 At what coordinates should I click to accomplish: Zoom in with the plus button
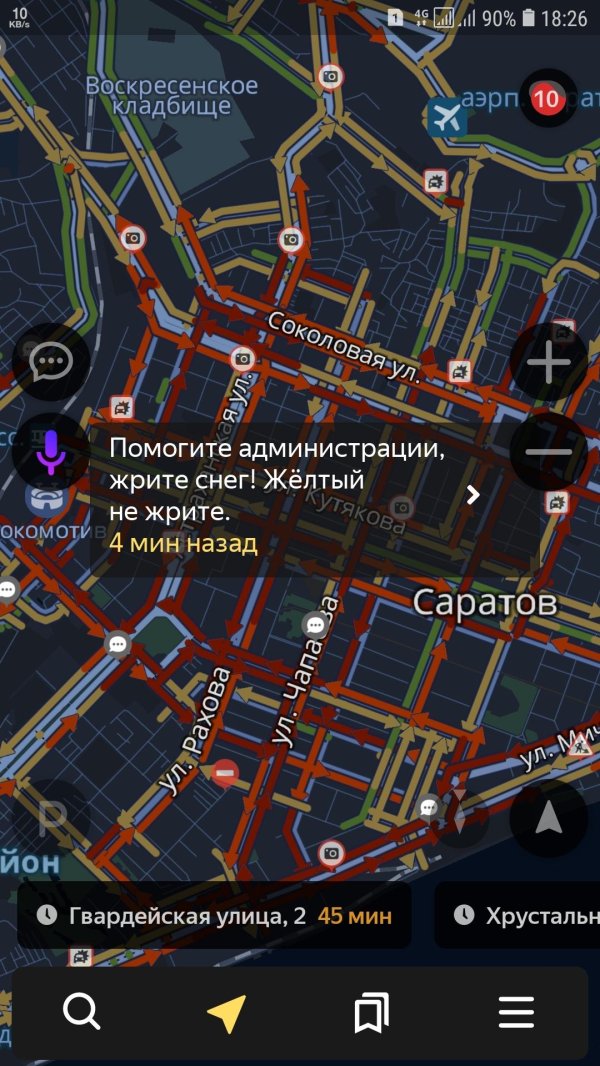[x=548, y=363]
